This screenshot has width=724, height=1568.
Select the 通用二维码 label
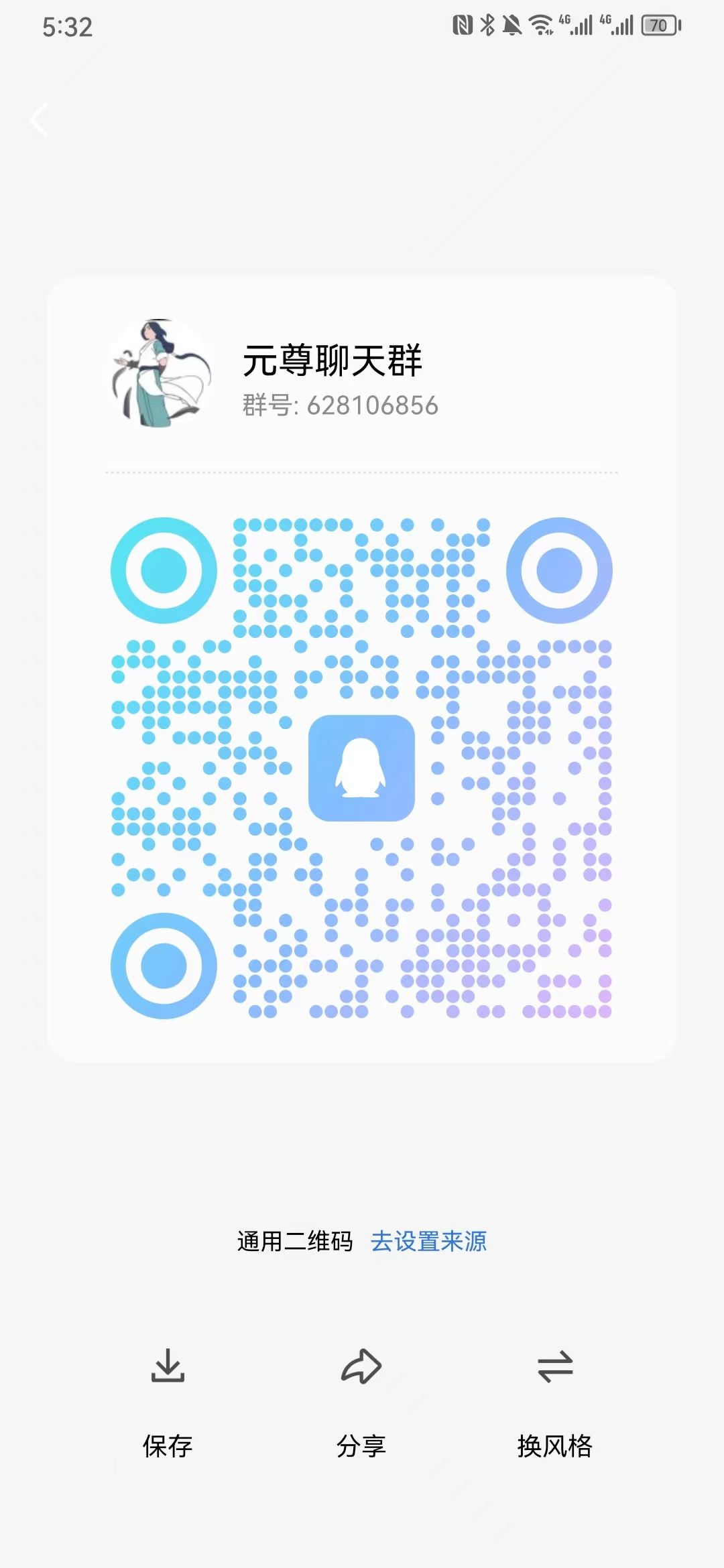click(x=296, y=1242)
